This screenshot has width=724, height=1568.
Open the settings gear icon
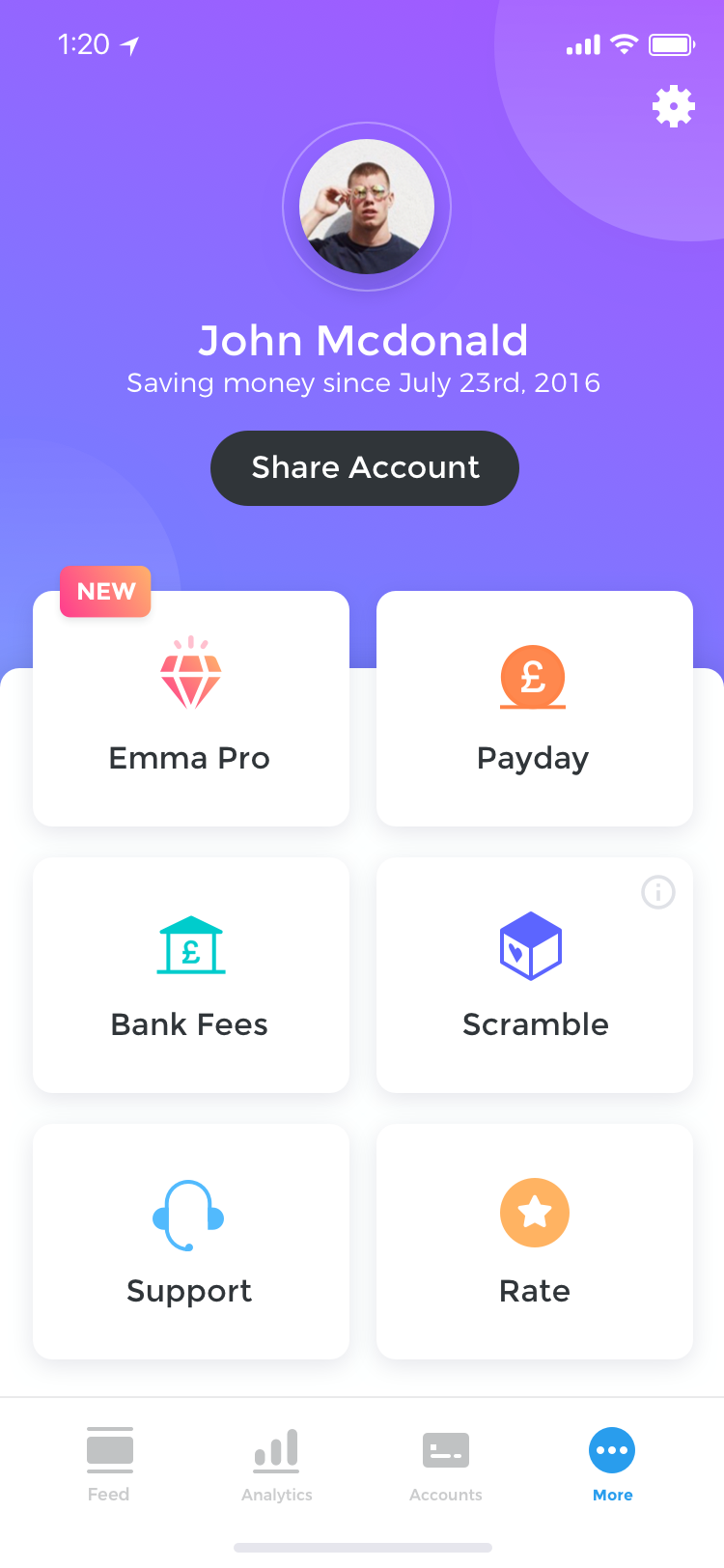674,106
